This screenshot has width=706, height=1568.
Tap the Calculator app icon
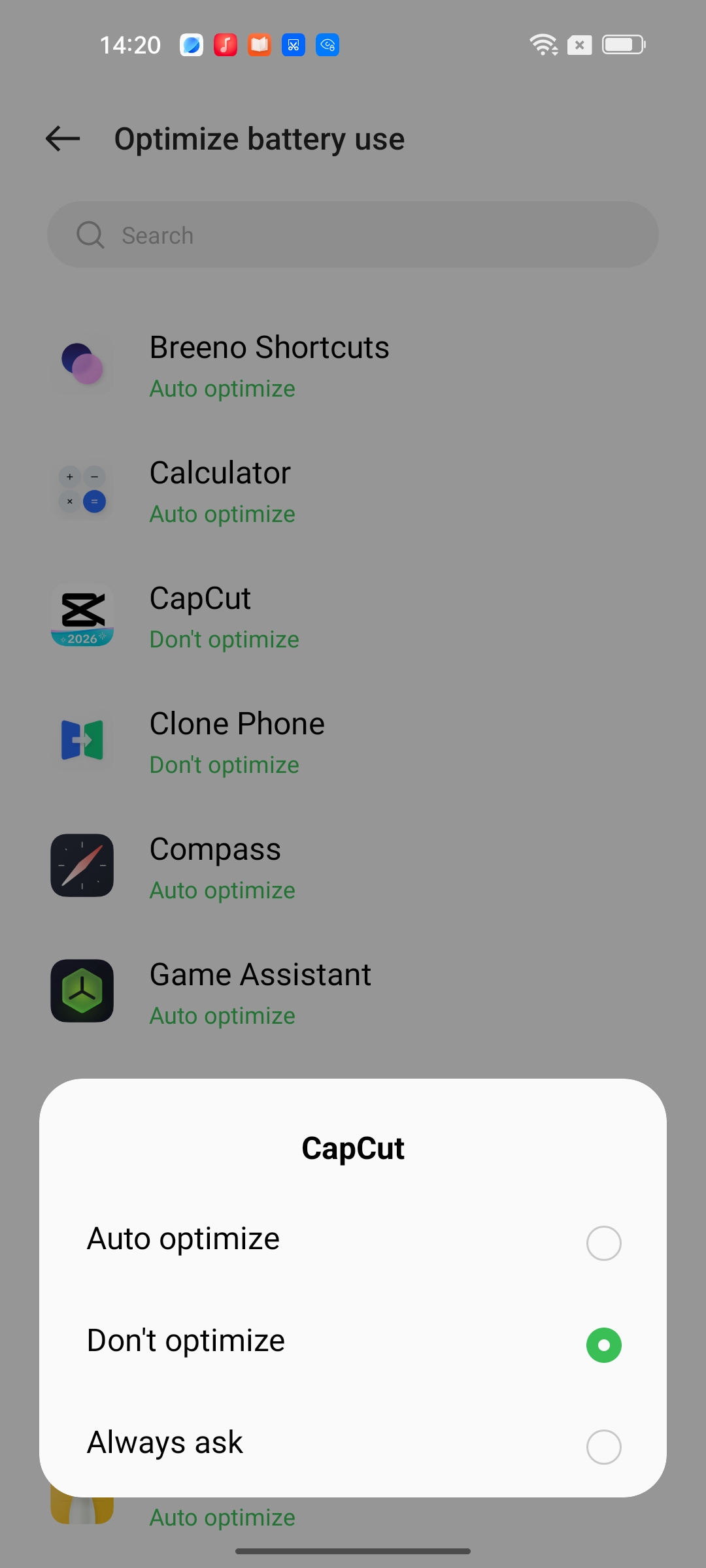(82, 491)
